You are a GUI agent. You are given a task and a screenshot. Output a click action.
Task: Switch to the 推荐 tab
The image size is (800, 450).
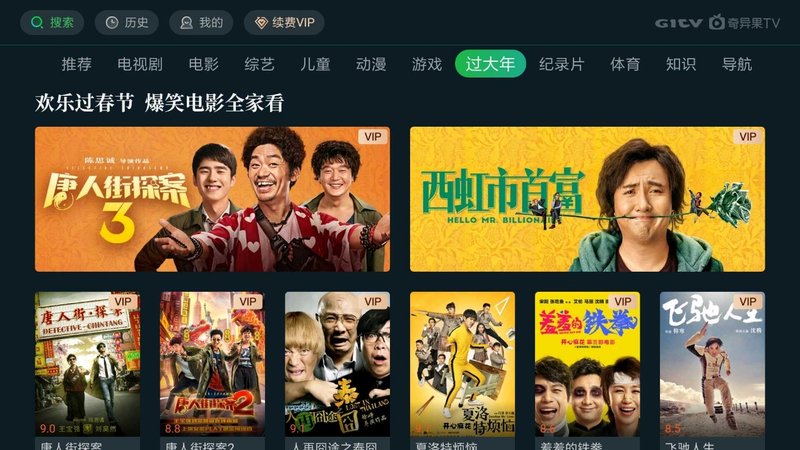pos(76,64)
